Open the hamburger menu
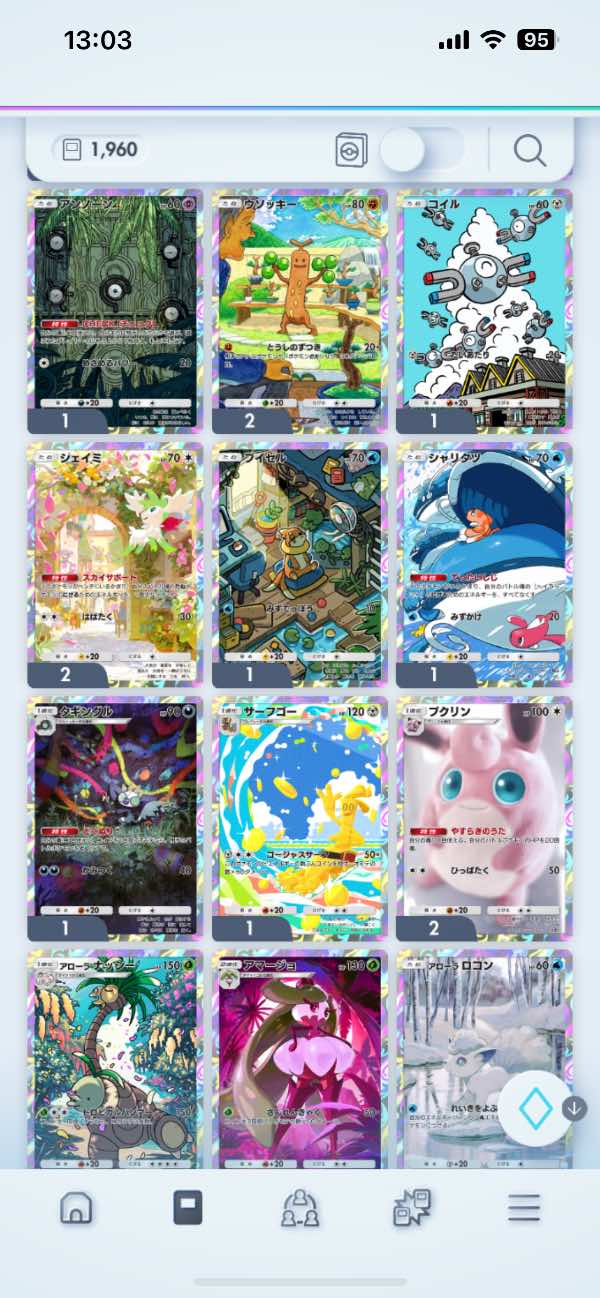The width and height of the screenshot is (600, 1298). 523,1208
